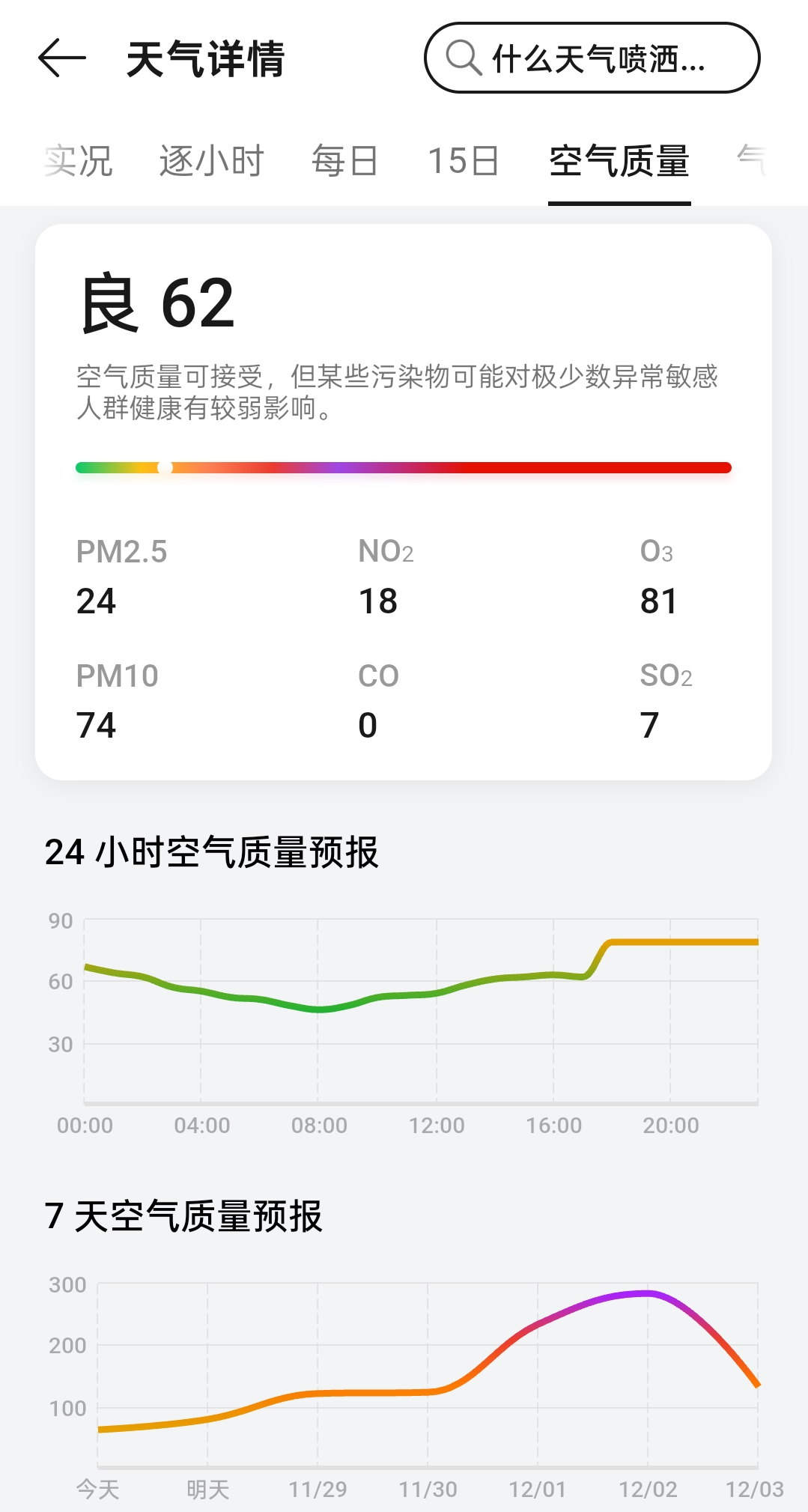Switch to the 实况 tab

pos(78,161)
